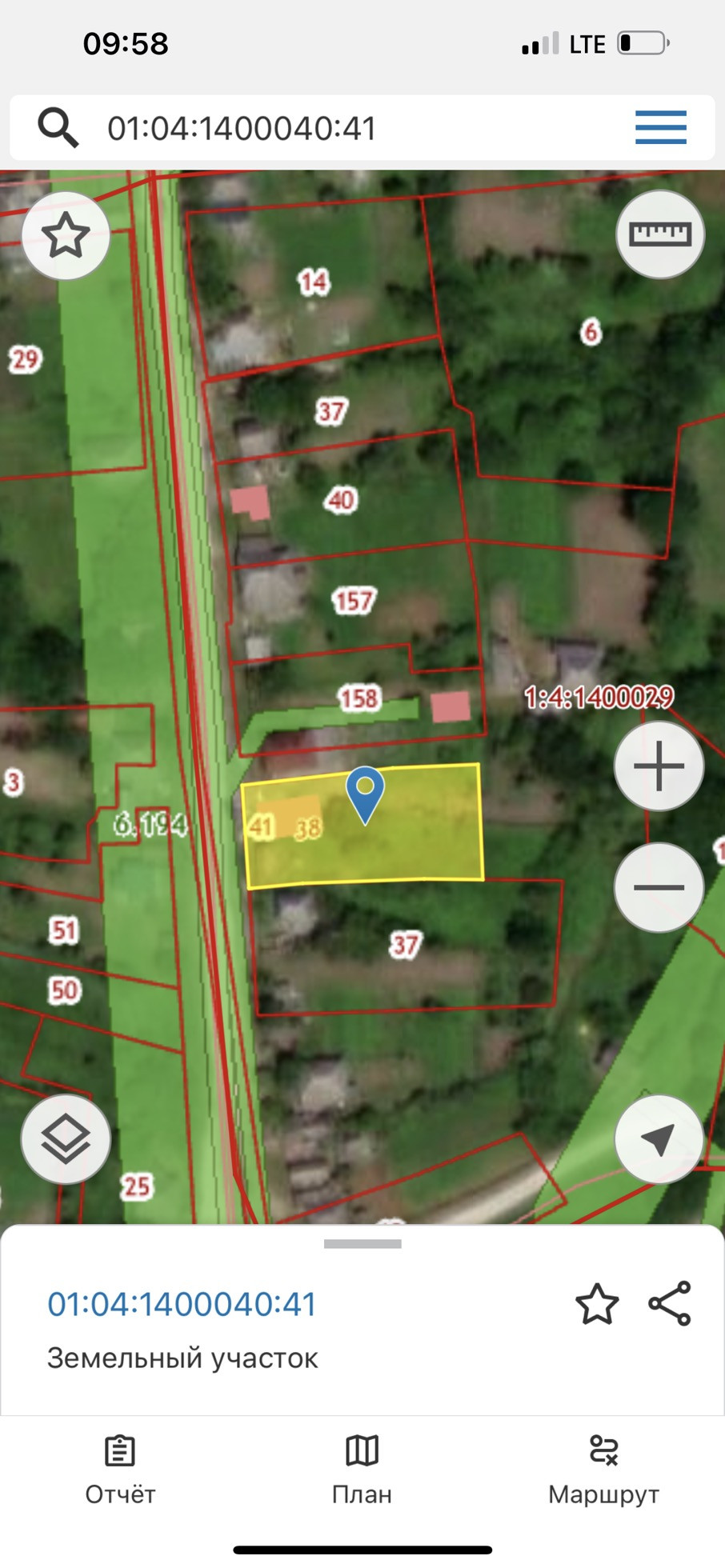Open favorites star on the map
Image resolution: width=725 pixels, height=1568 pixels.
[x=66, y=236]
